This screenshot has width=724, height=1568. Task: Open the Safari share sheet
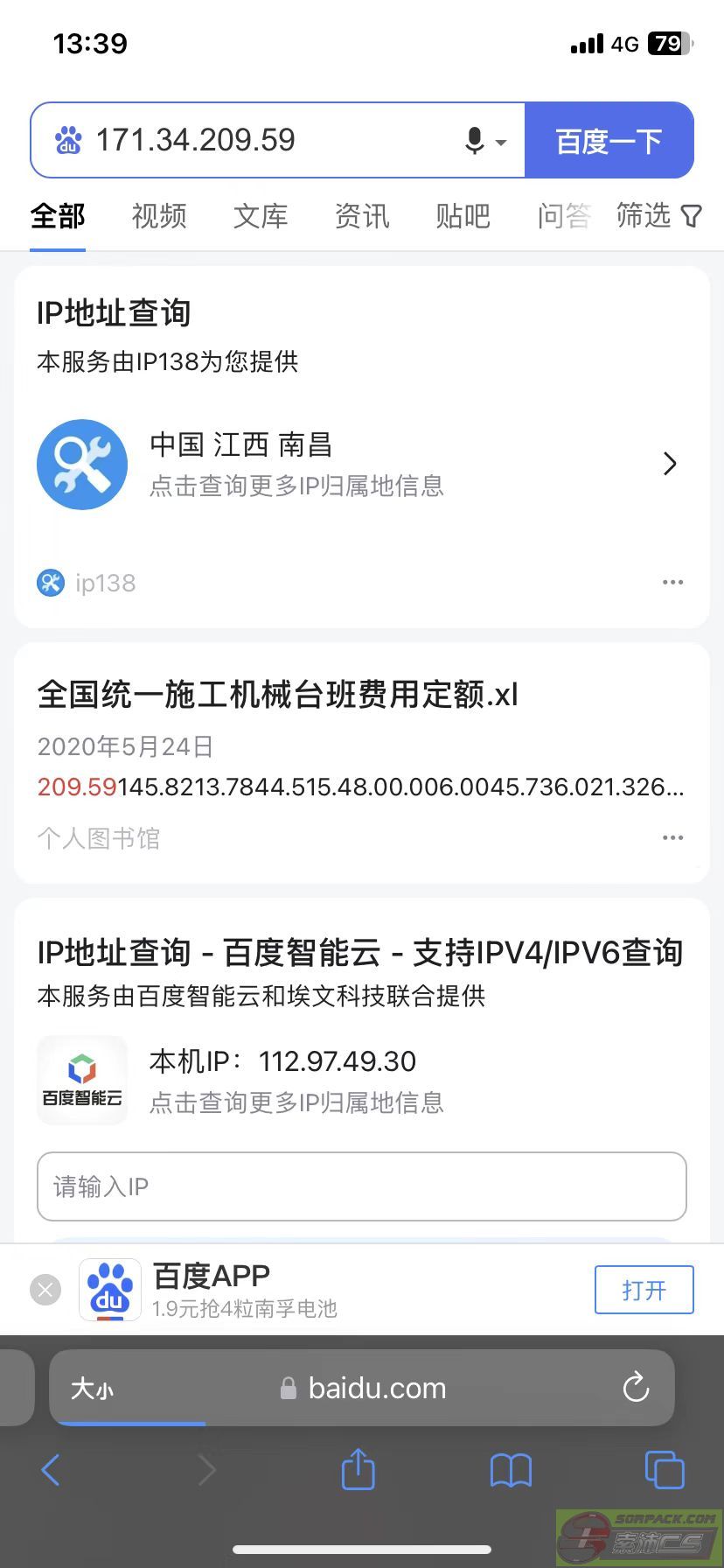point(358,1468)
